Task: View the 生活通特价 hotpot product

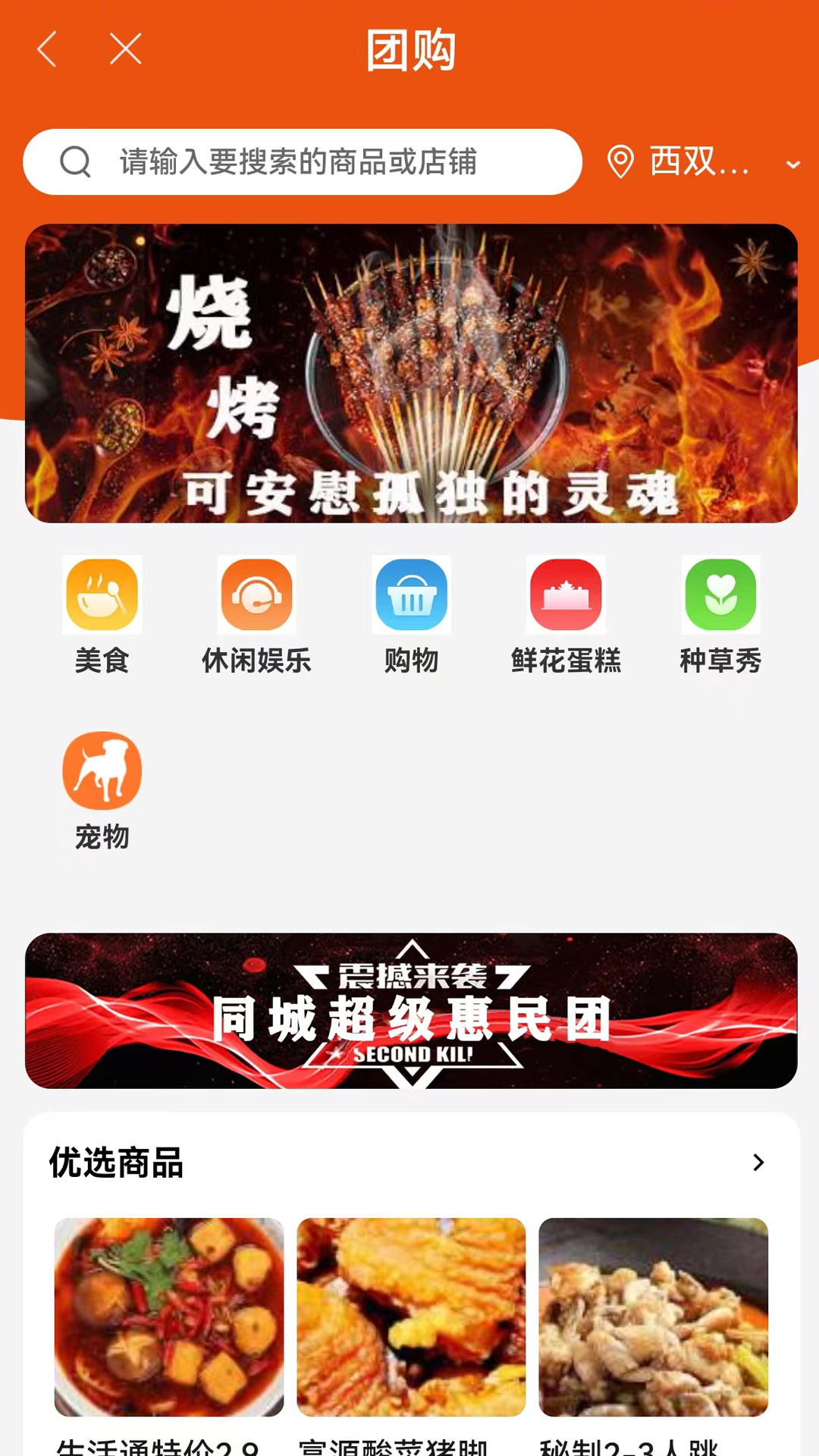Action: click(x=169, y=1317)
